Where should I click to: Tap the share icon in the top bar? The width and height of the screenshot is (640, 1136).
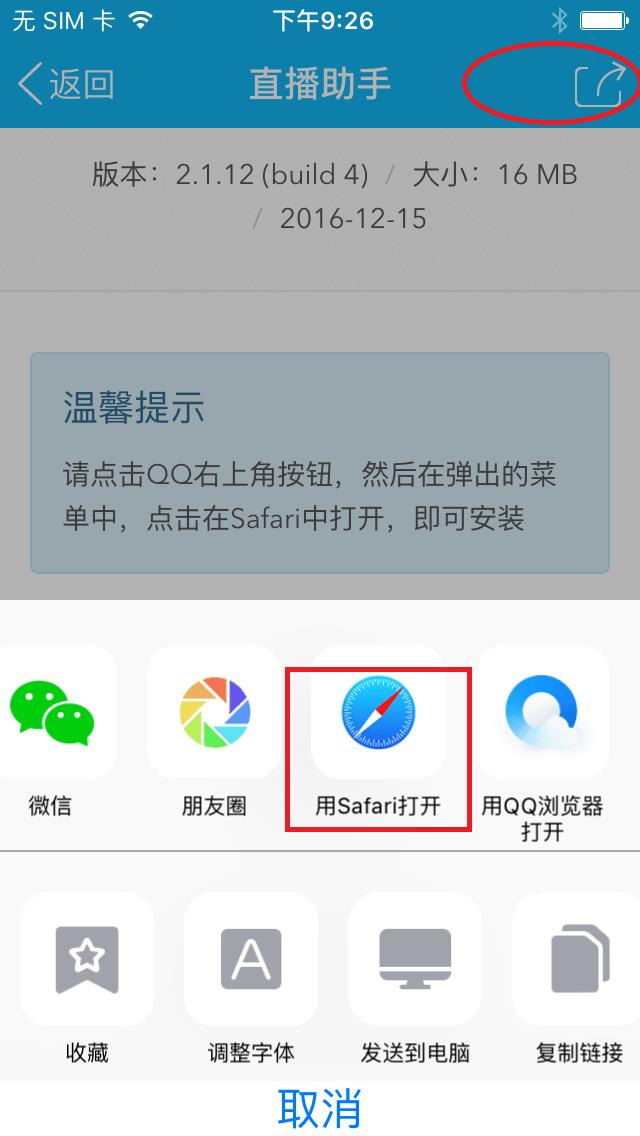tap(599, 85)
